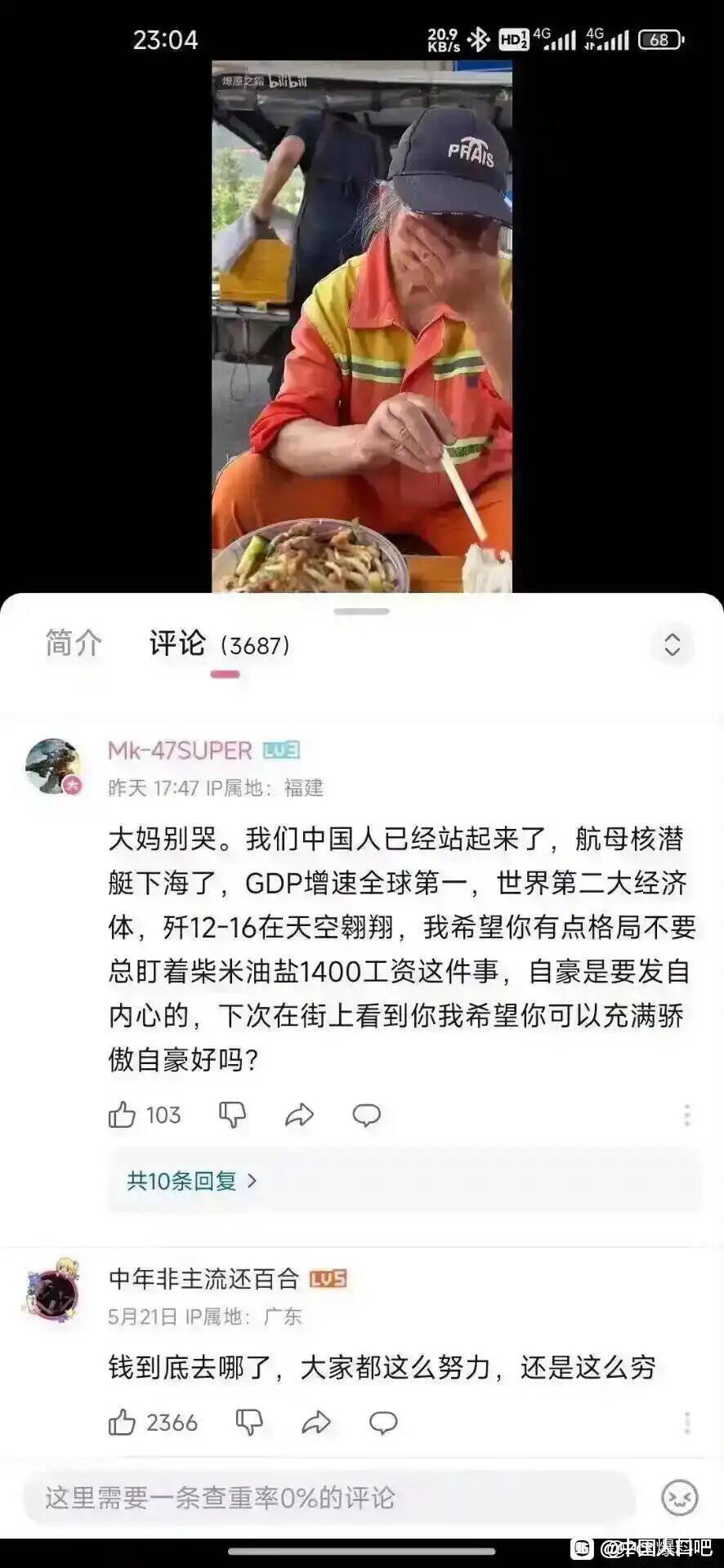Reply to 中年非主流还百合's comment

[x=382, y=1423]
